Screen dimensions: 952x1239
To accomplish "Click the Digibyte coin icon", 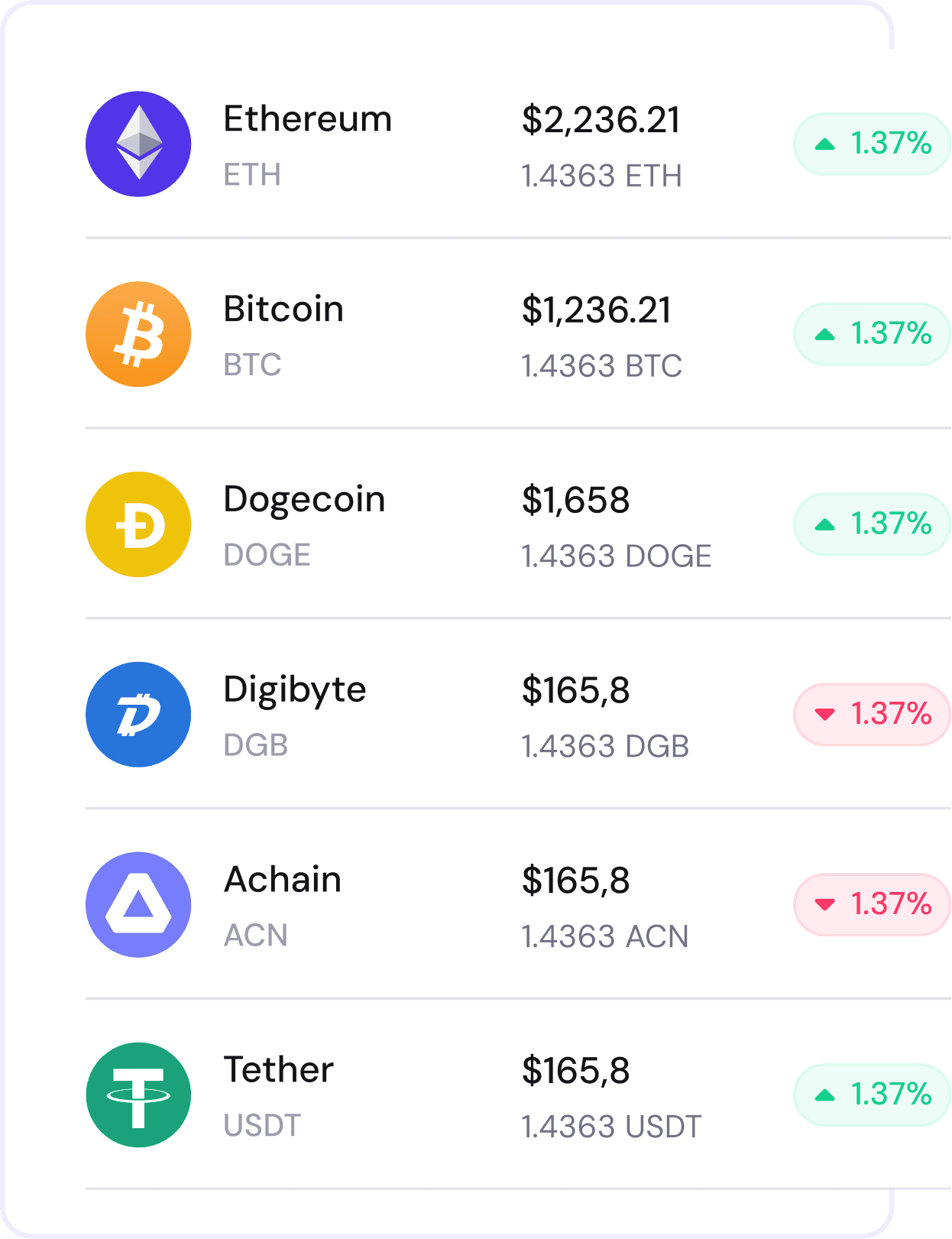I will (x=138, y=714).
